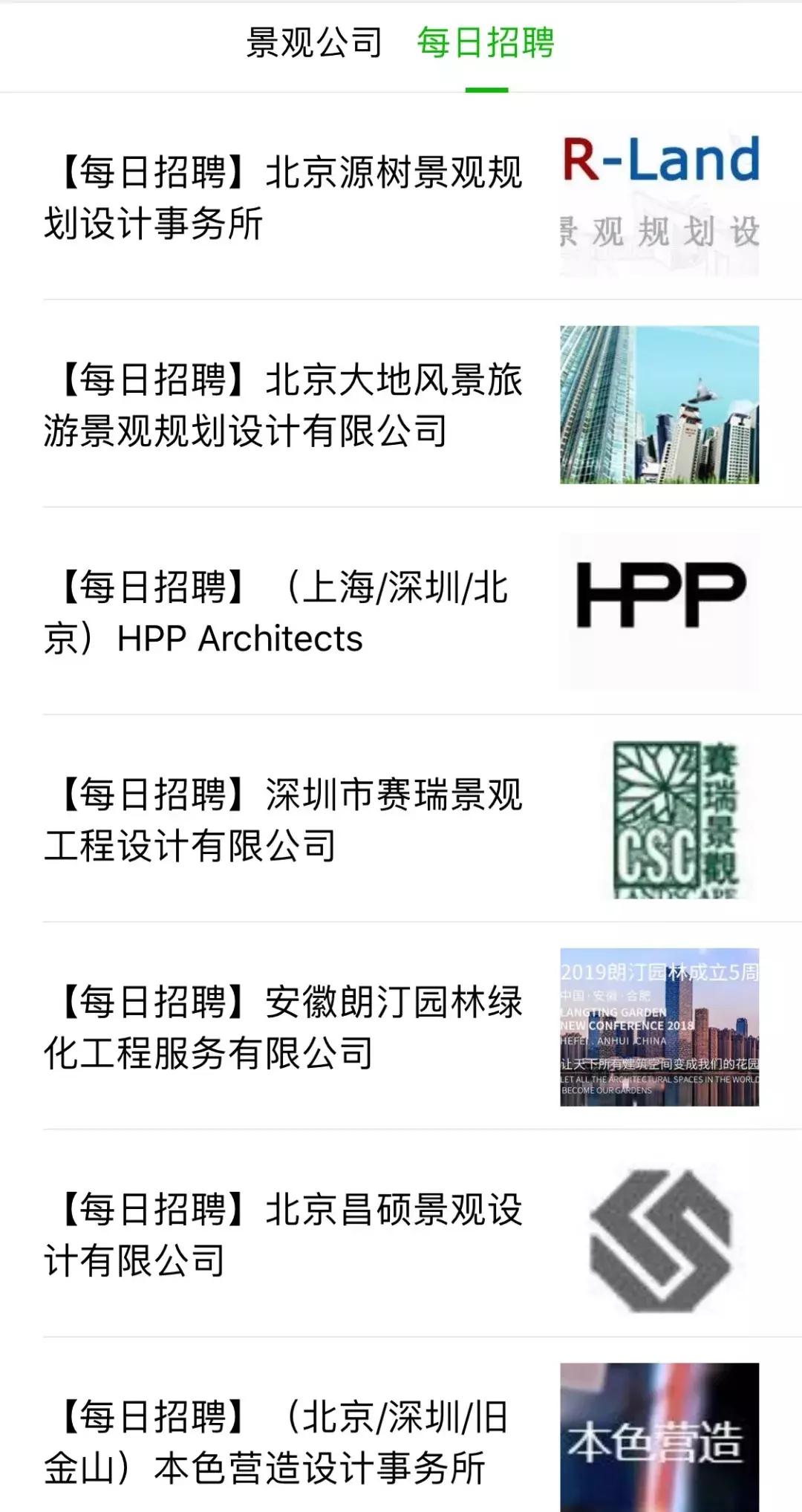Switch to the 景观公司 tab

[x=313, y=42]
